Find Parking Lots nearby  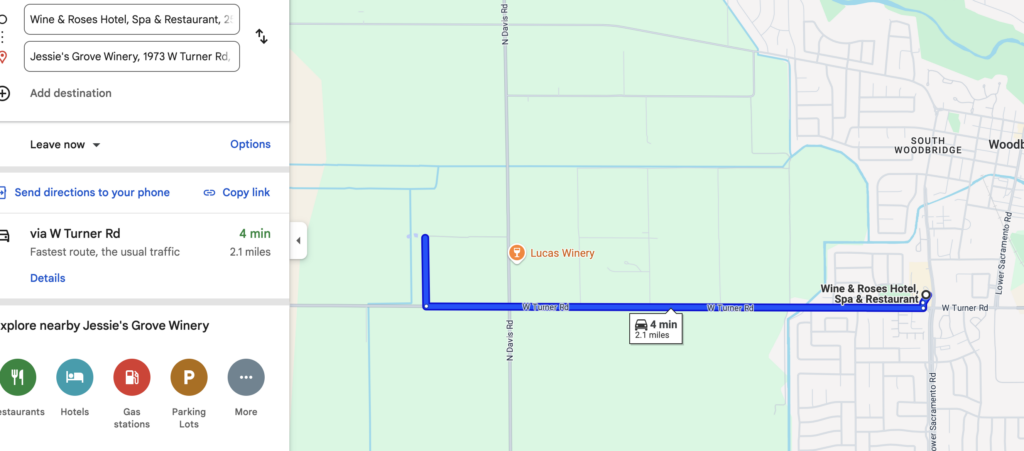tap(189, 377)
